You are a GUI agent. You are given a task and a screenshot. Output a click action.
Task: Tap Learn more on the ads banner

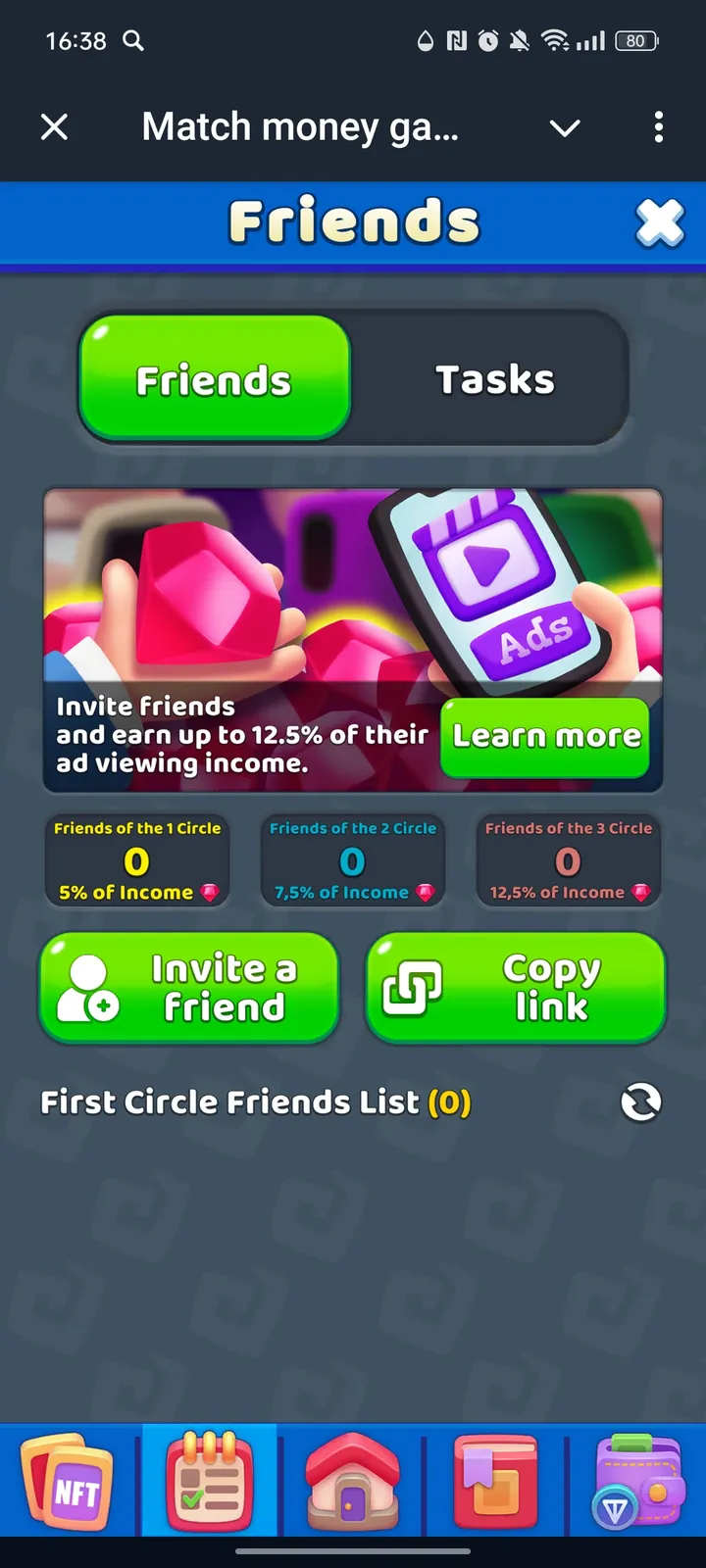[x=546, y=737]
